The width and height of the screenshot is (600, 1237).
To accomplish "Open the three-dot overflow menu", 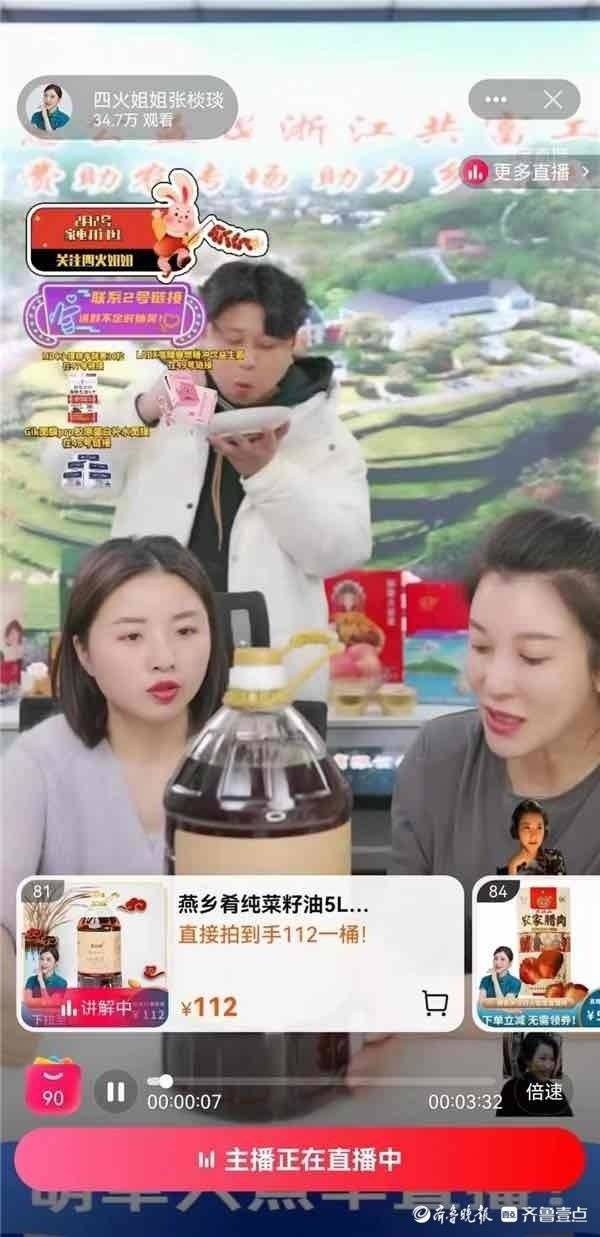I will click(x=496, y=100).
